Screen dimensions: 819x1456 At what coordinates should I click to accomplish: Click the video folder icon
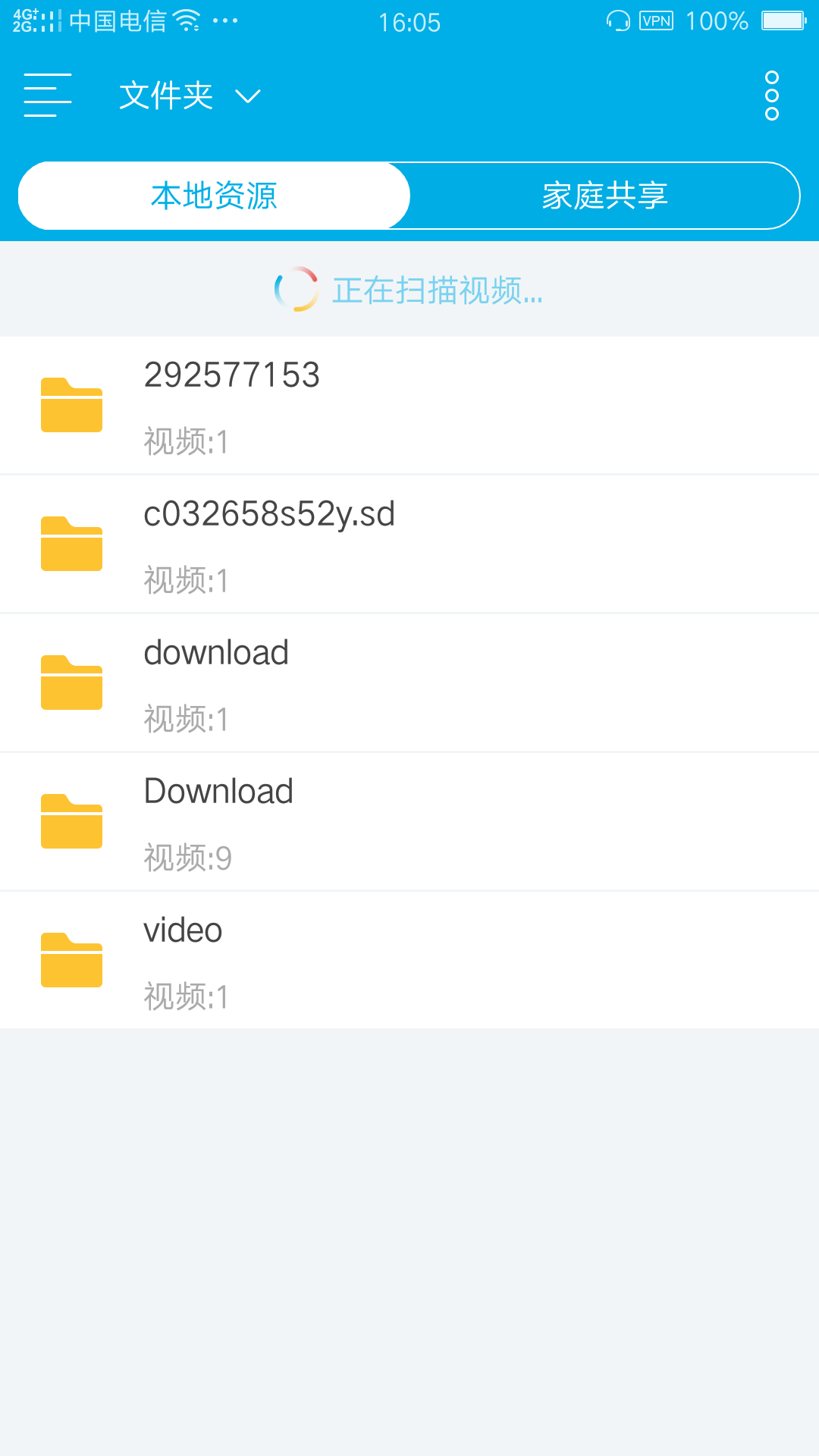point(71,960)
